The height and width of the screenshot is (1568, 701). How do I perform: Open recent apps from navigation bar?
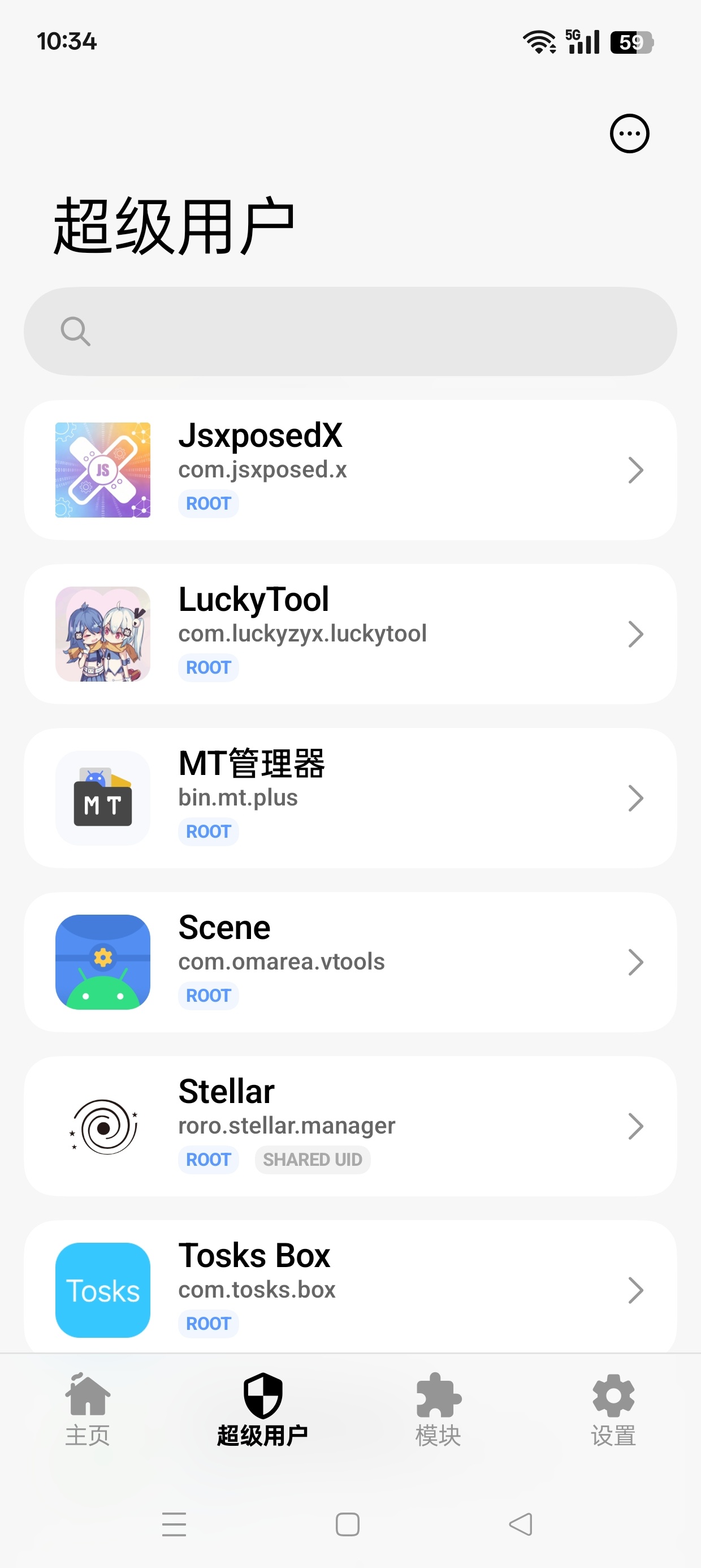click(x=174, y=1524)
